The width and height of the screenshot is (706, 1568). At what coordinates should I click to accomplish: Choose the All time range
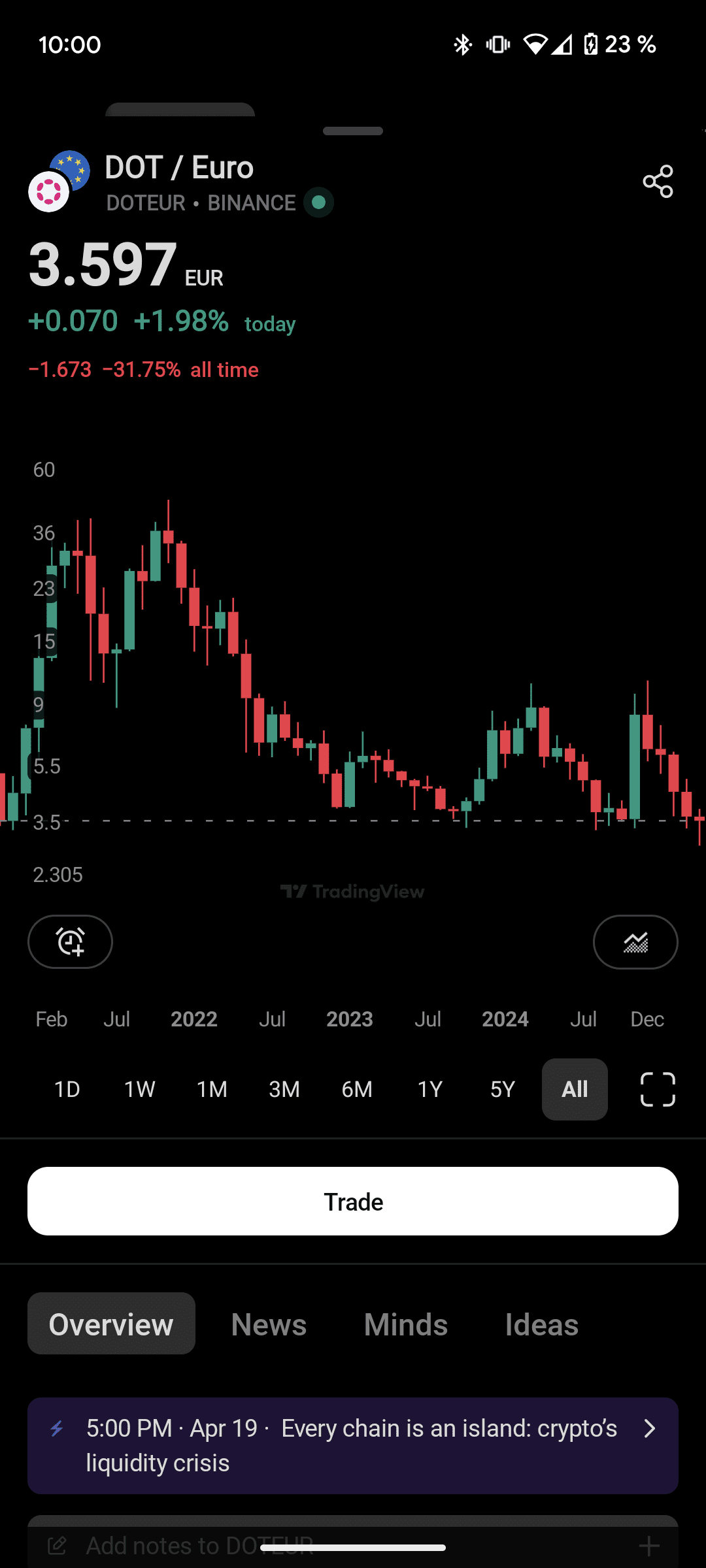click(x=575, y=1089)
